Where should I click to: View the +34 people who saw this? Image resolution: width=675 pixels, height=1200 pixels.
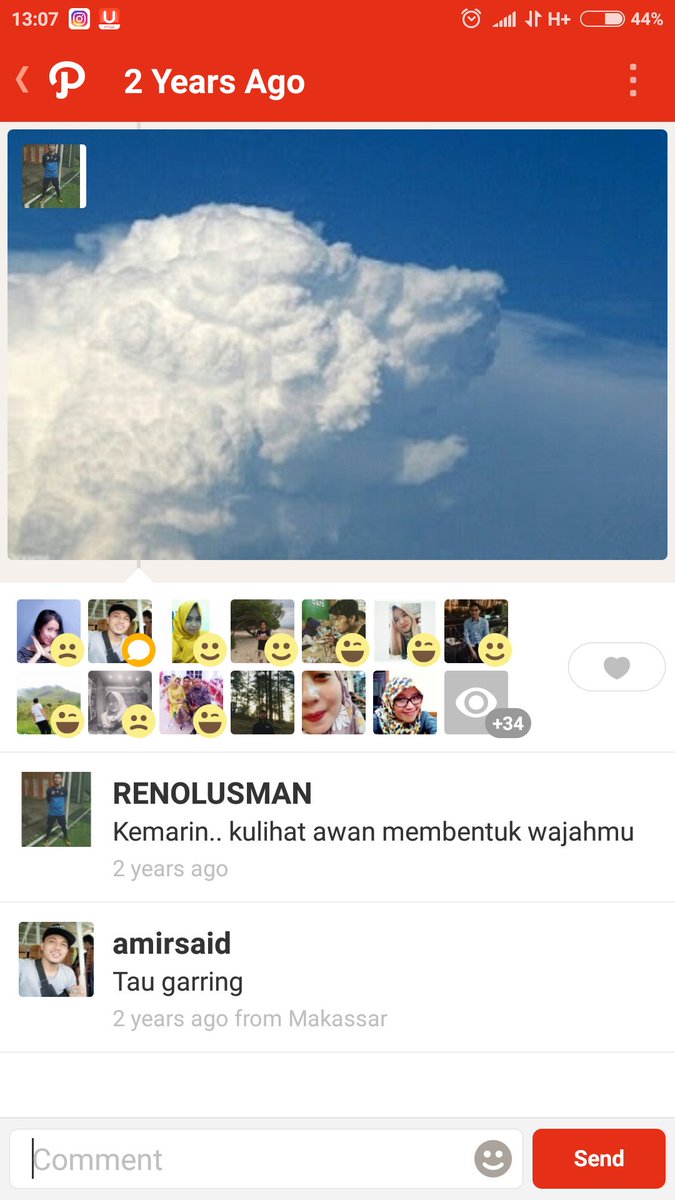click(477, 703)
